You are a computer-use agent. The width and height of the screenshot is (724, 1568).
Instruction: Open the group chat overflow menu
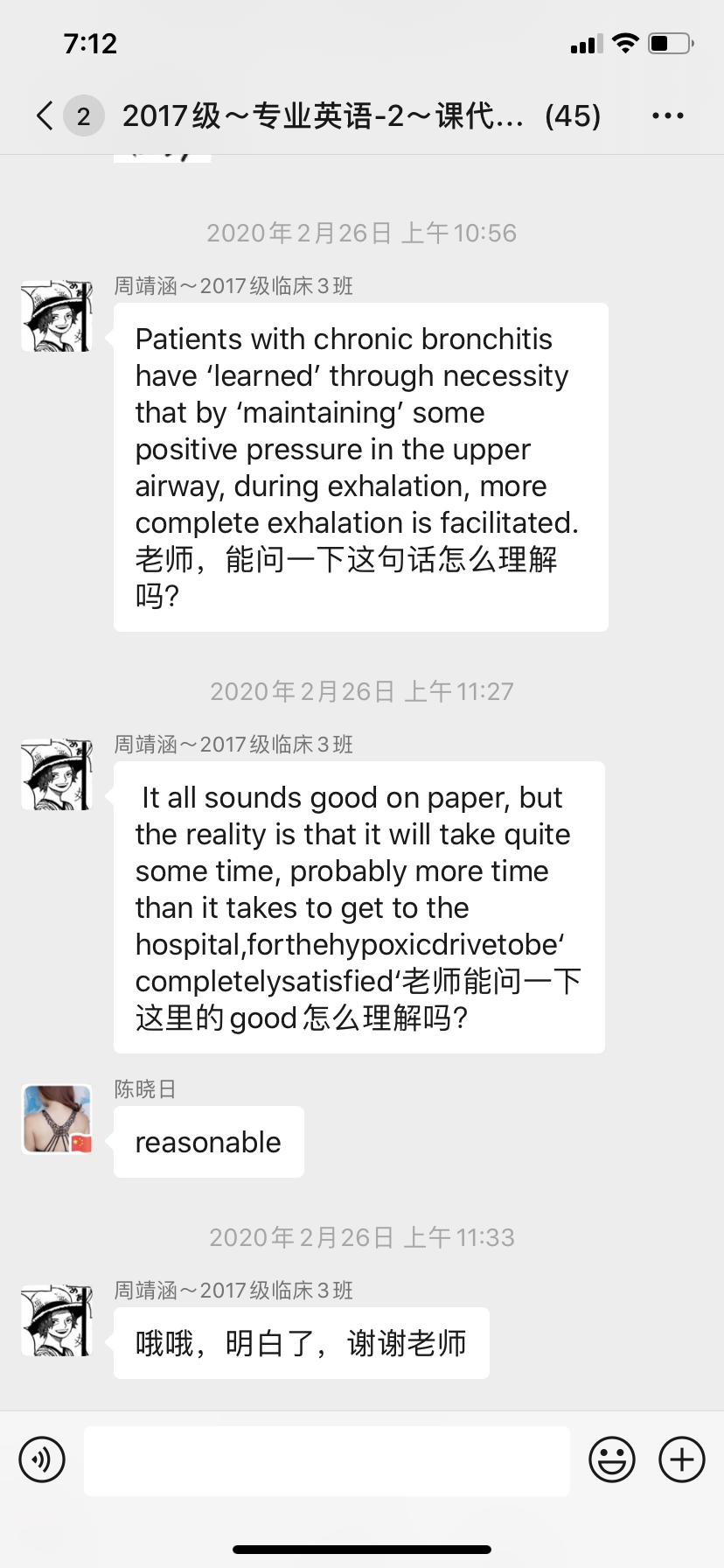coord(668,115)
